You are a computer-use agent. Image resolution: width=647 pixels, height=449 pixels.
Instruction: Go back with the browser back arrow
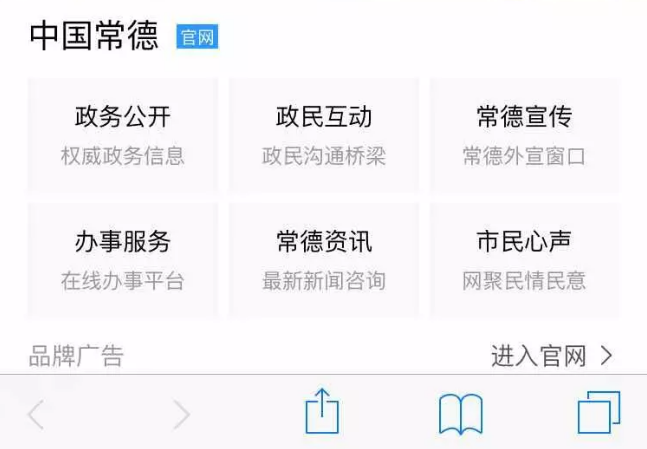(x=37, y=413)
